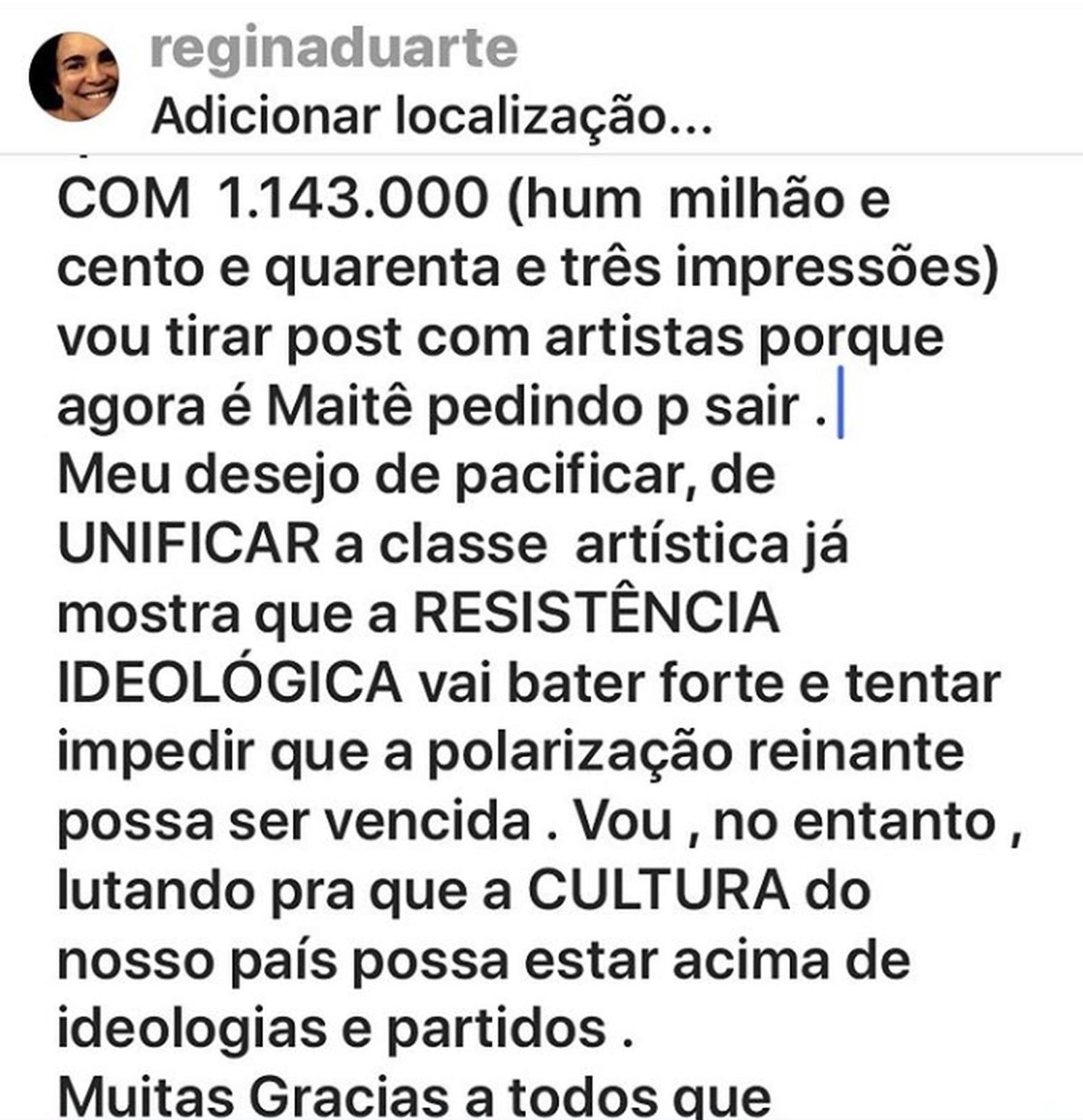Viewport: 1083px width, 1120px height.
Task: Place cursor in the caption text field
Action: tap(528, 609)
